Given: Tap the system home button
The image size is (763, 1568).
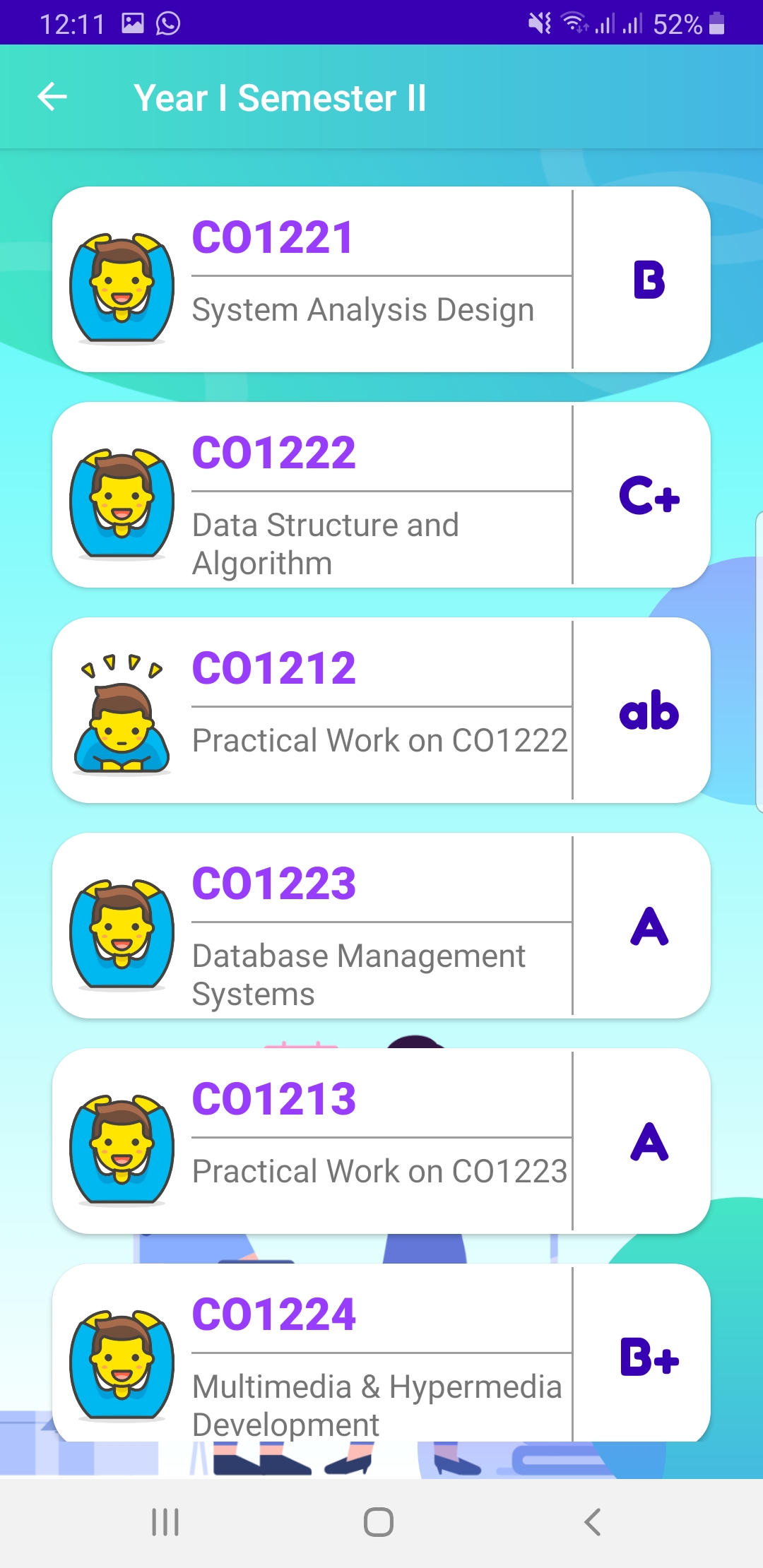Looking at the screenshot, I should 379,1522.
